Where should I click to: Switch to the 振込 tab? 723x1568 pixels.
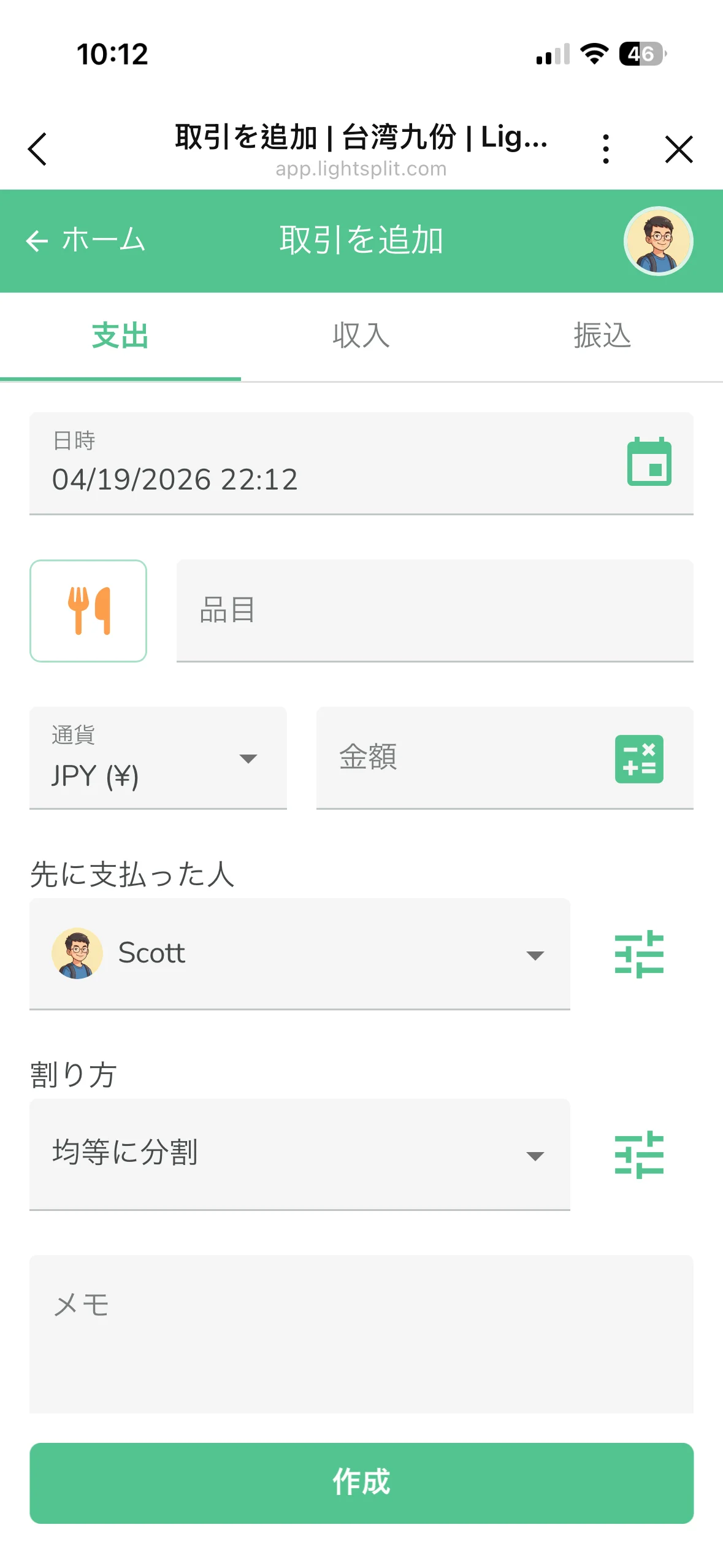point(602,336)
